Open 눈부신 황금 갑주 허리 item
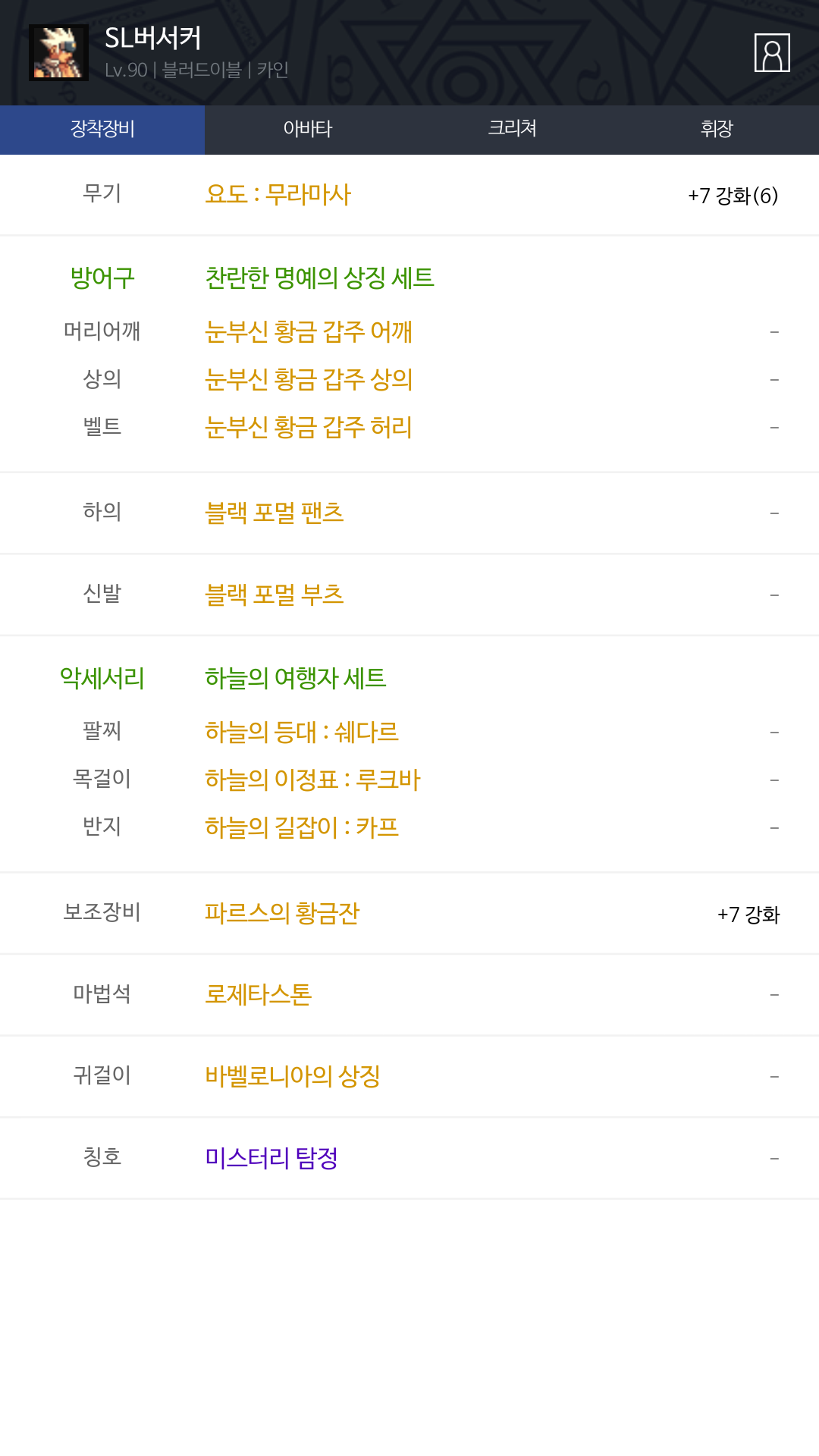Image resolution: width=819 pixels, height=1456 pixels. tap(309, 427)
